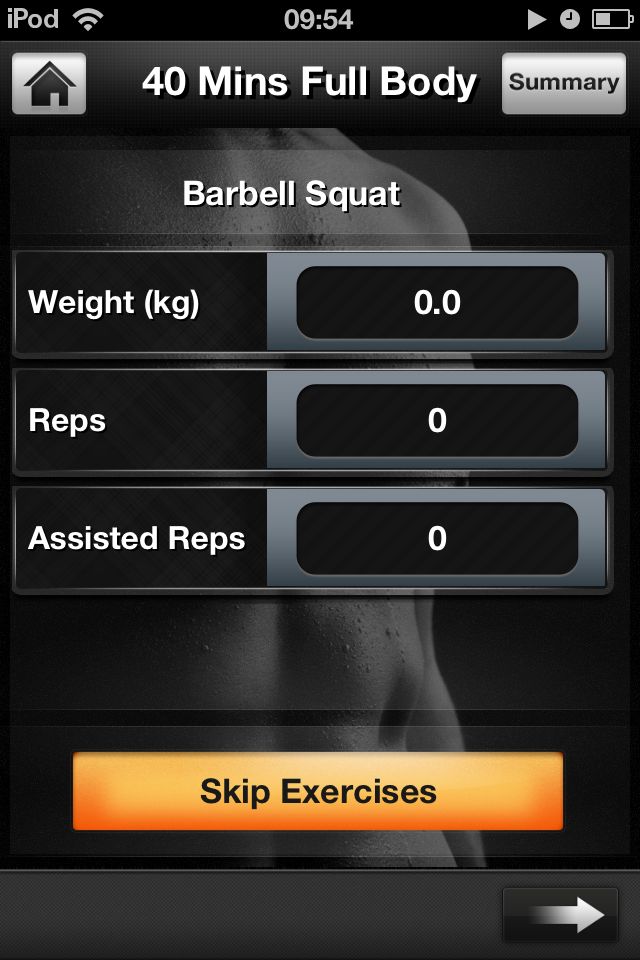Go to the home screen icon

pyautogui.click(x=48, y=83)
